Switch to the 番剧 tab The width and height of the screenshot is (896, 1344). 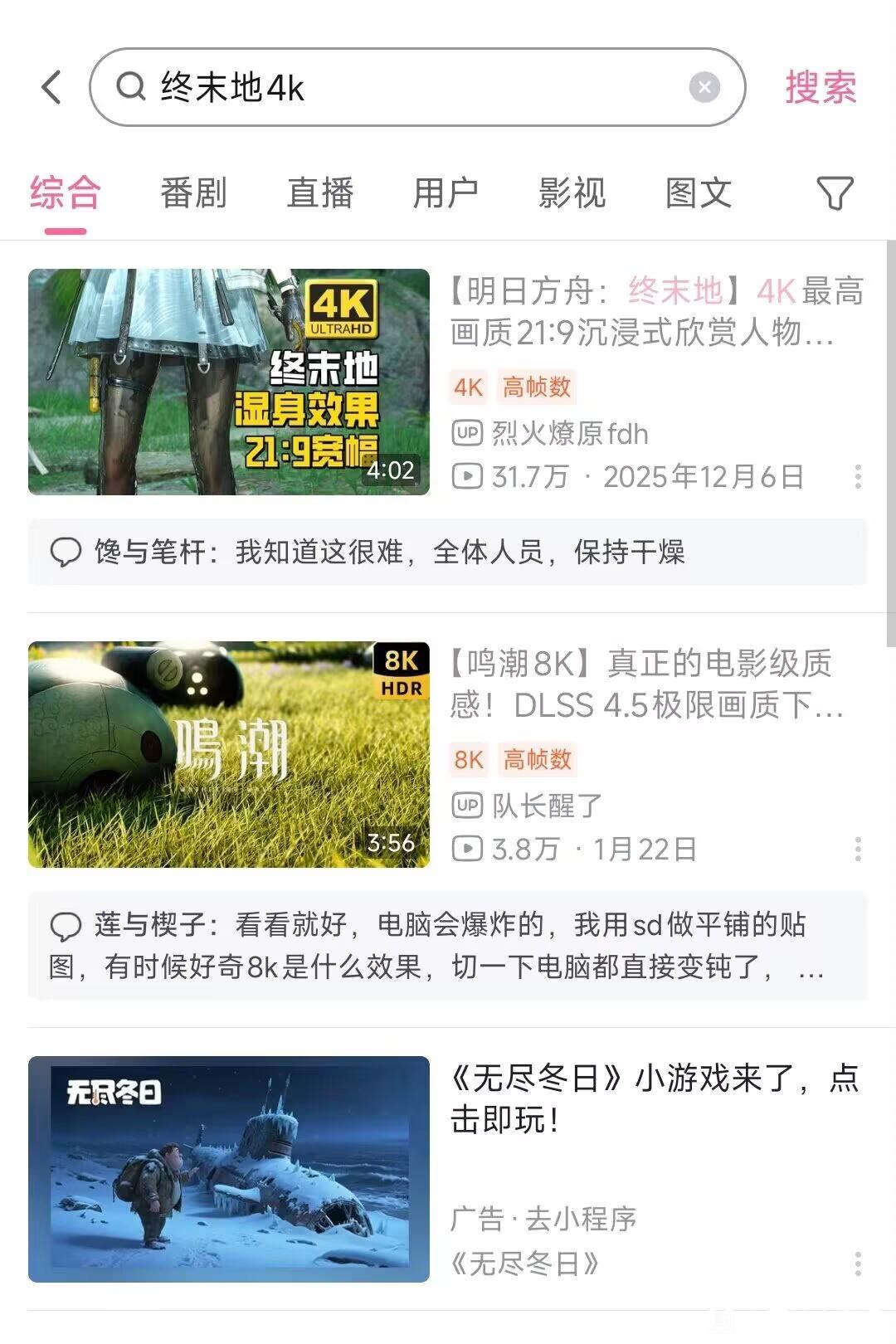coord(193,193)
